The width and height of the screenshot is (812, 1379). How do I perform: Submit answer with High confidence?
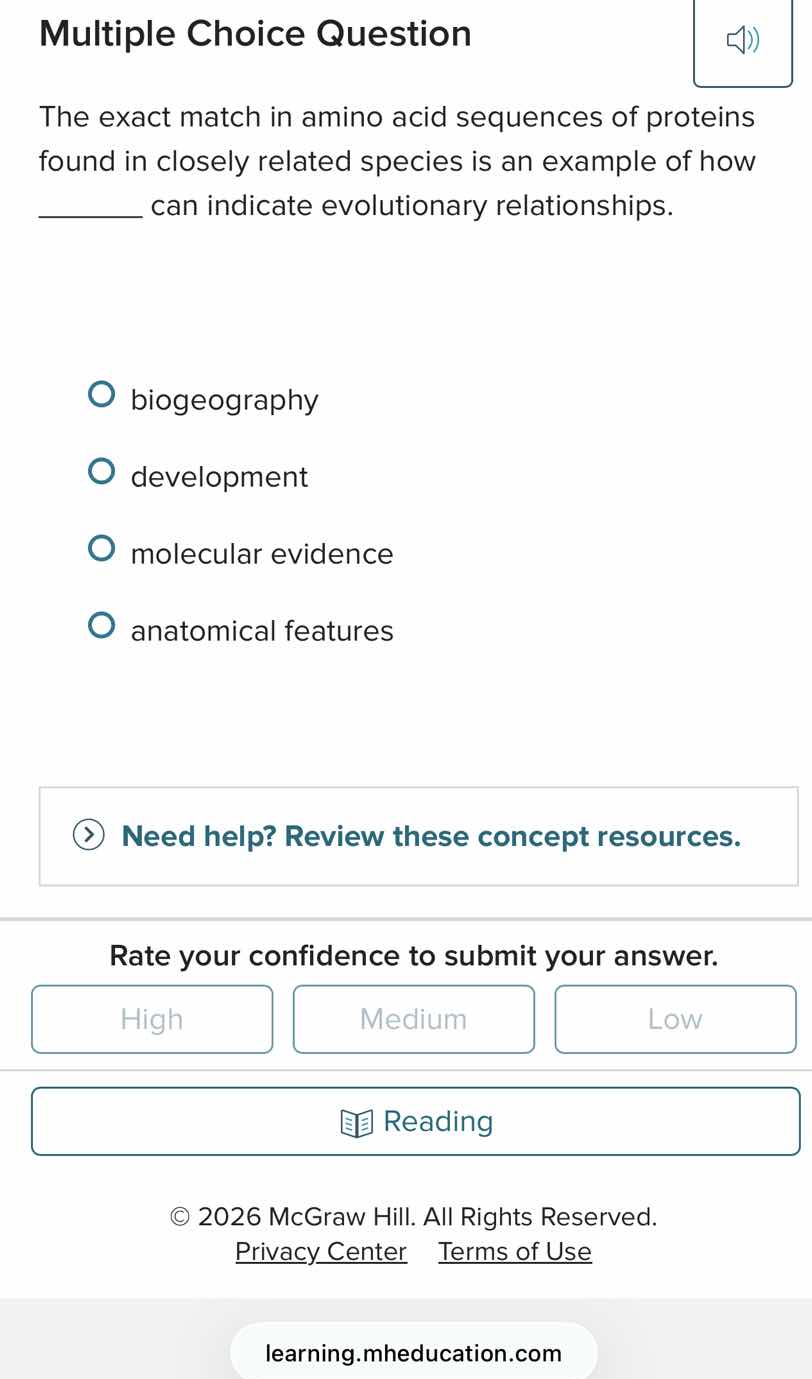pyautogui.click(x=152, y=1019)
